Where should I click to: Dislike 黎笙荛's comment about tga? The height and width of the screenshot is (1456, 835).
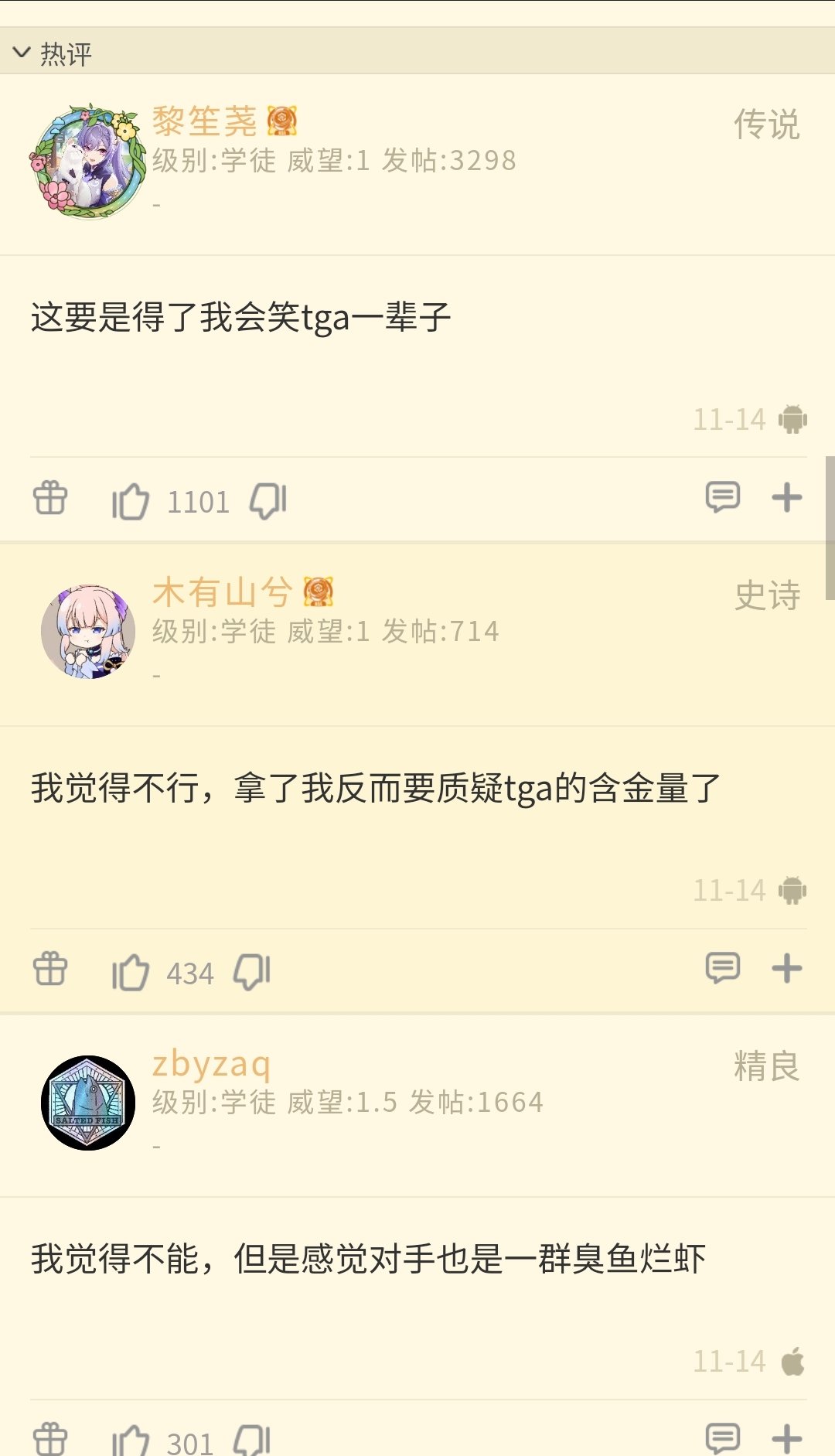tap(268, 501)
